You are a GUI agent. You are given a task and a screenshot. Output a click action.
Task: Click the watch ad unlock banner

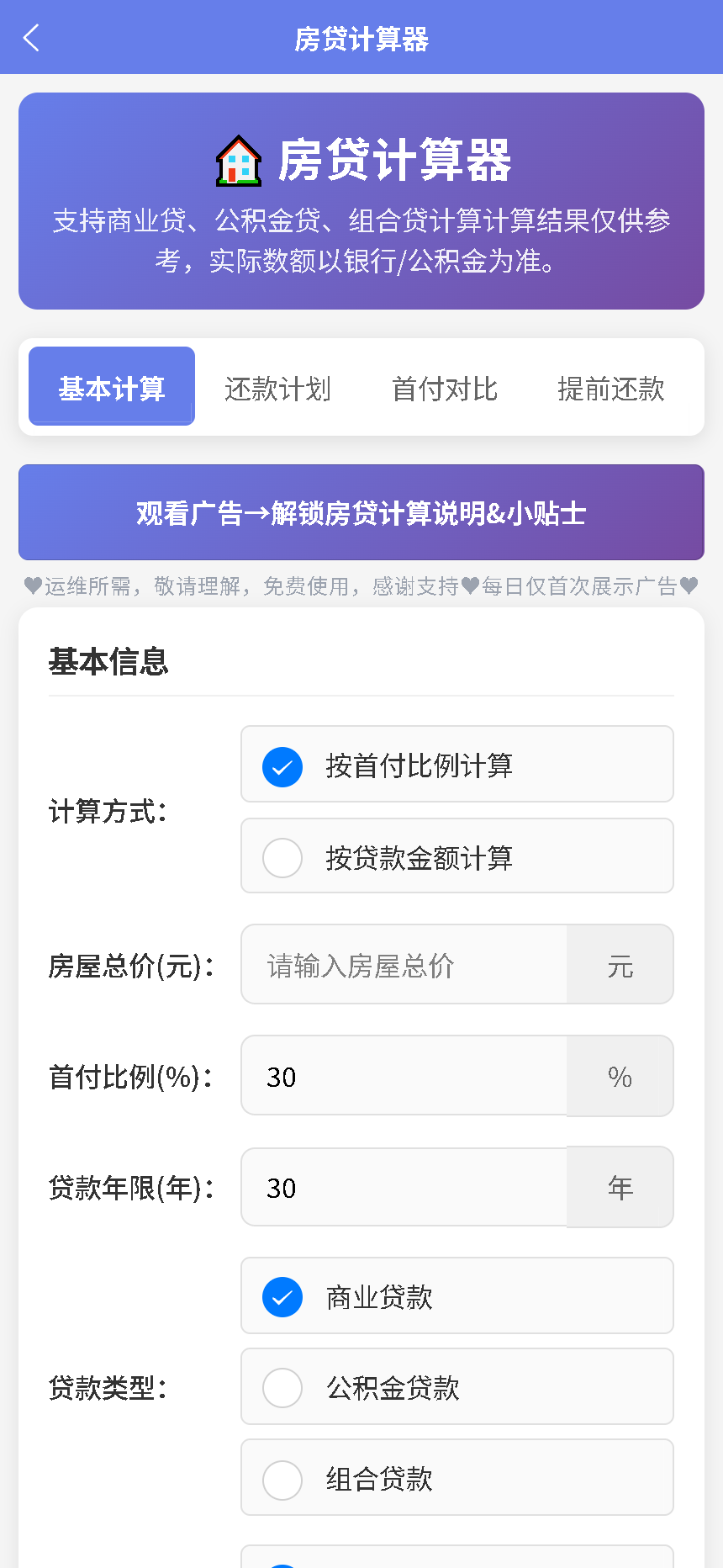click(361, 512)
